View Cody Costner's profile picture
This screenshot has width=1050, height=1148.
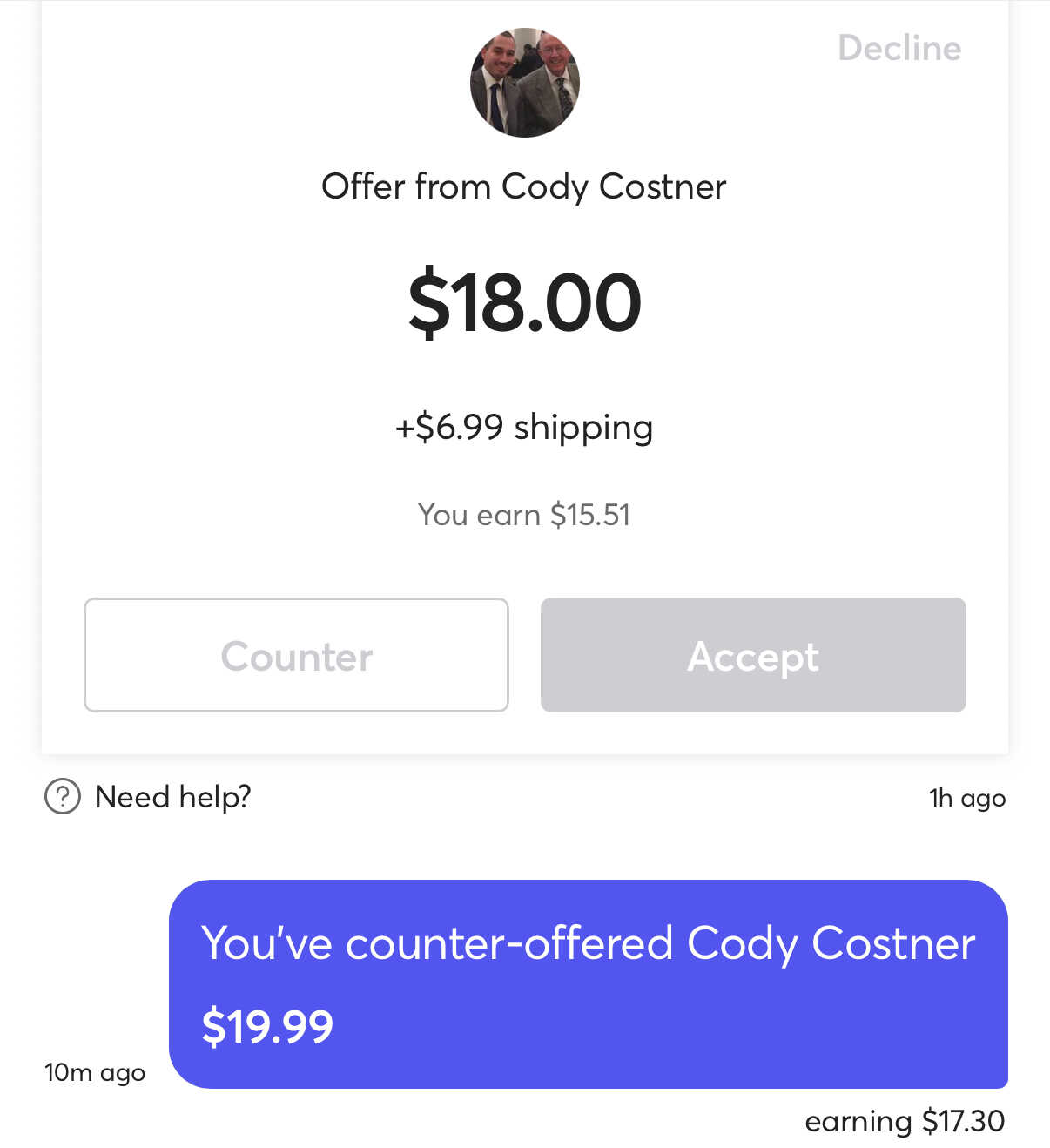point(525,83)
